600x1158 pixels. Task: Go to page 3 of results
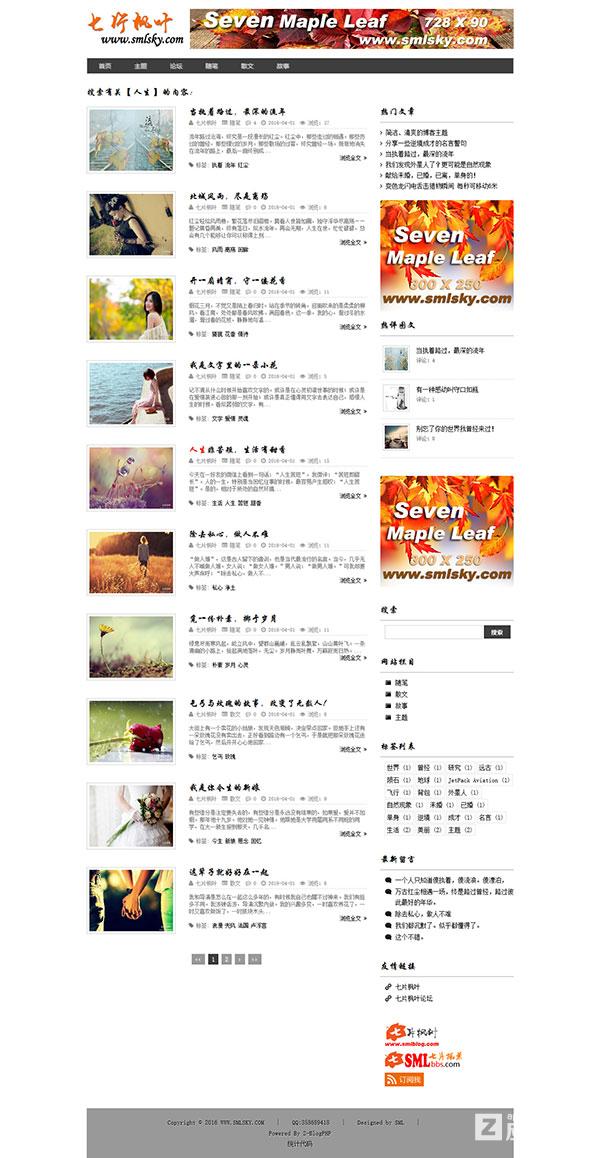click(x=241, y=959)
